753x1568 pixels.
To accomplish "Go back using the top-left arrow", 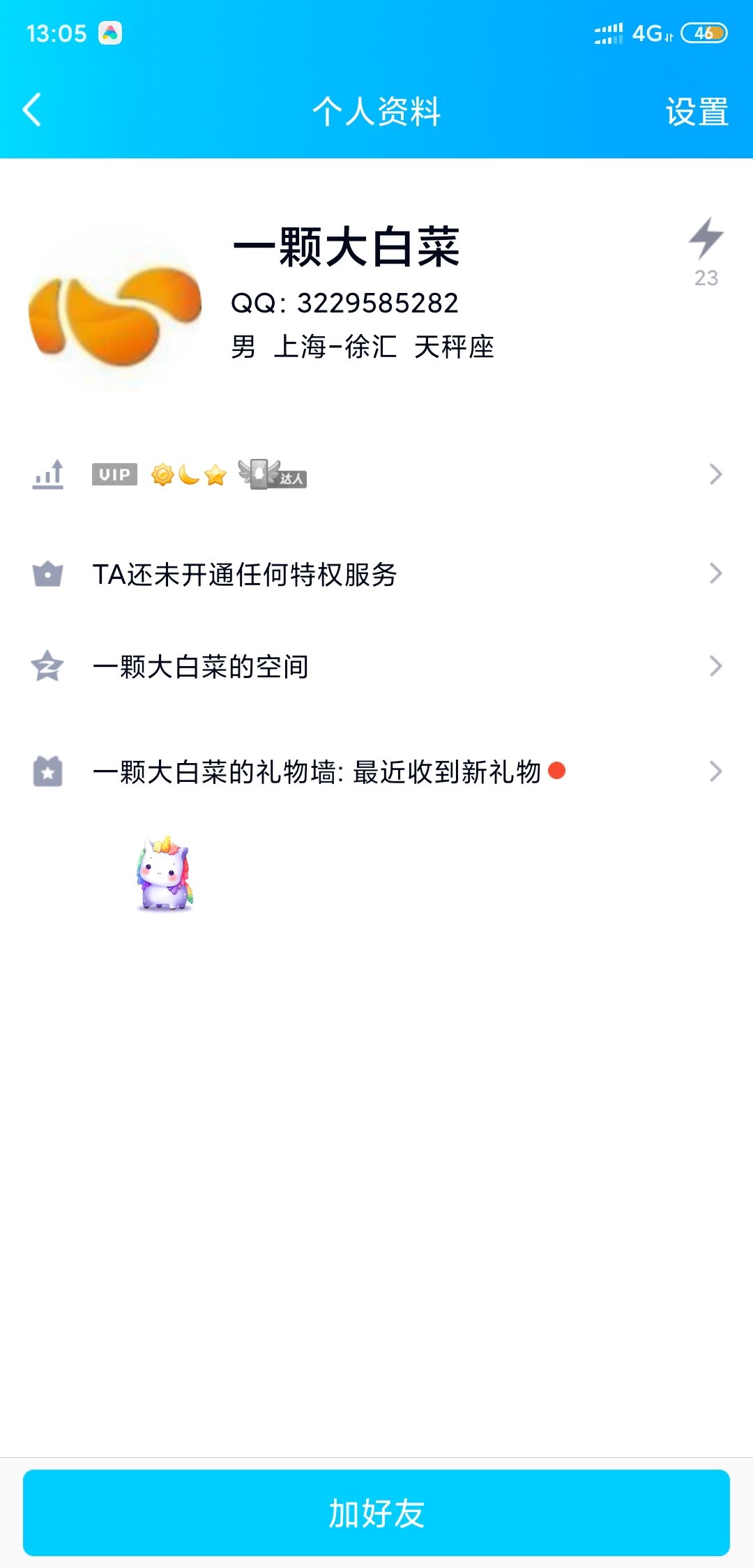I will click(x=32, y=110).
